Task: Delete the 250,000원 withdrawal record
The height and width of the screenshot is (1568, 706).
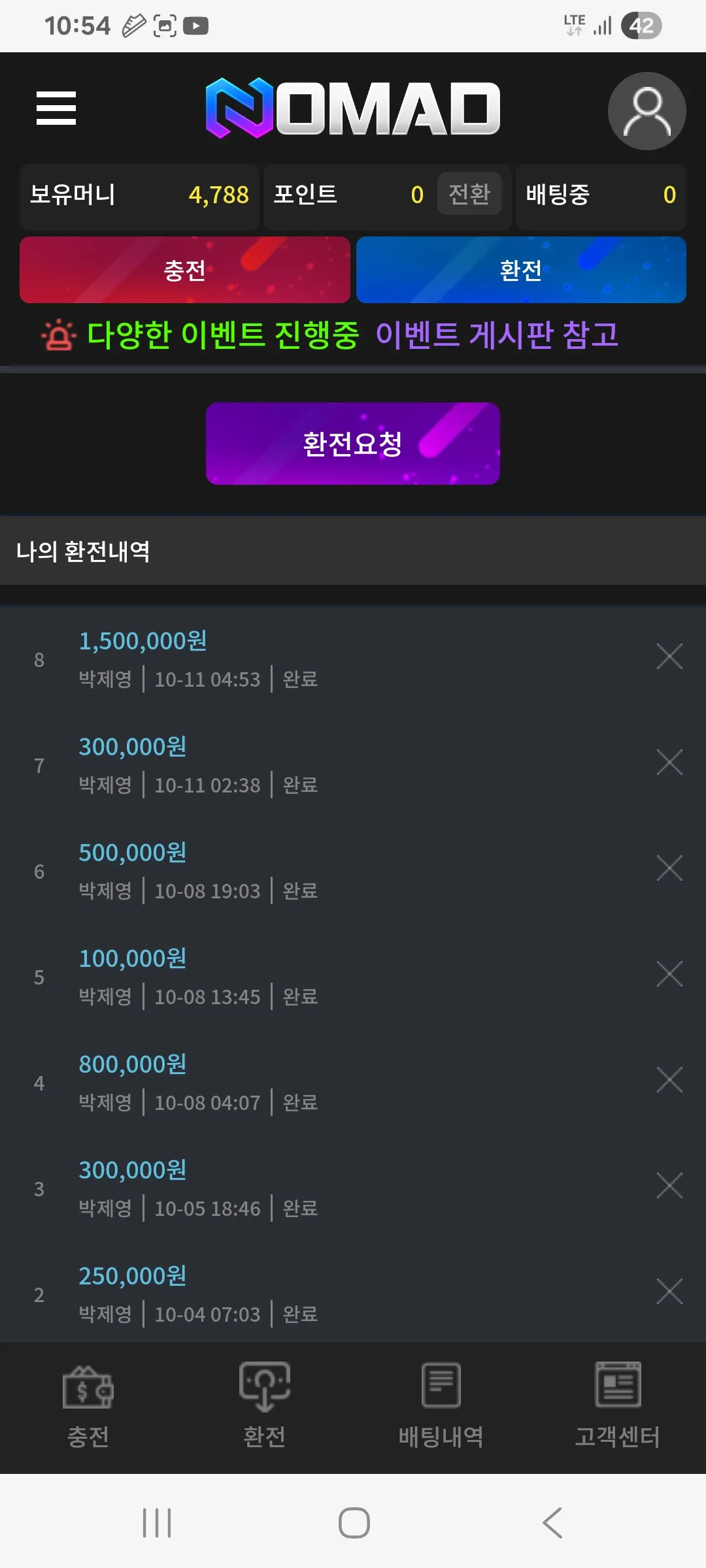Action: tap(669, 1292)
